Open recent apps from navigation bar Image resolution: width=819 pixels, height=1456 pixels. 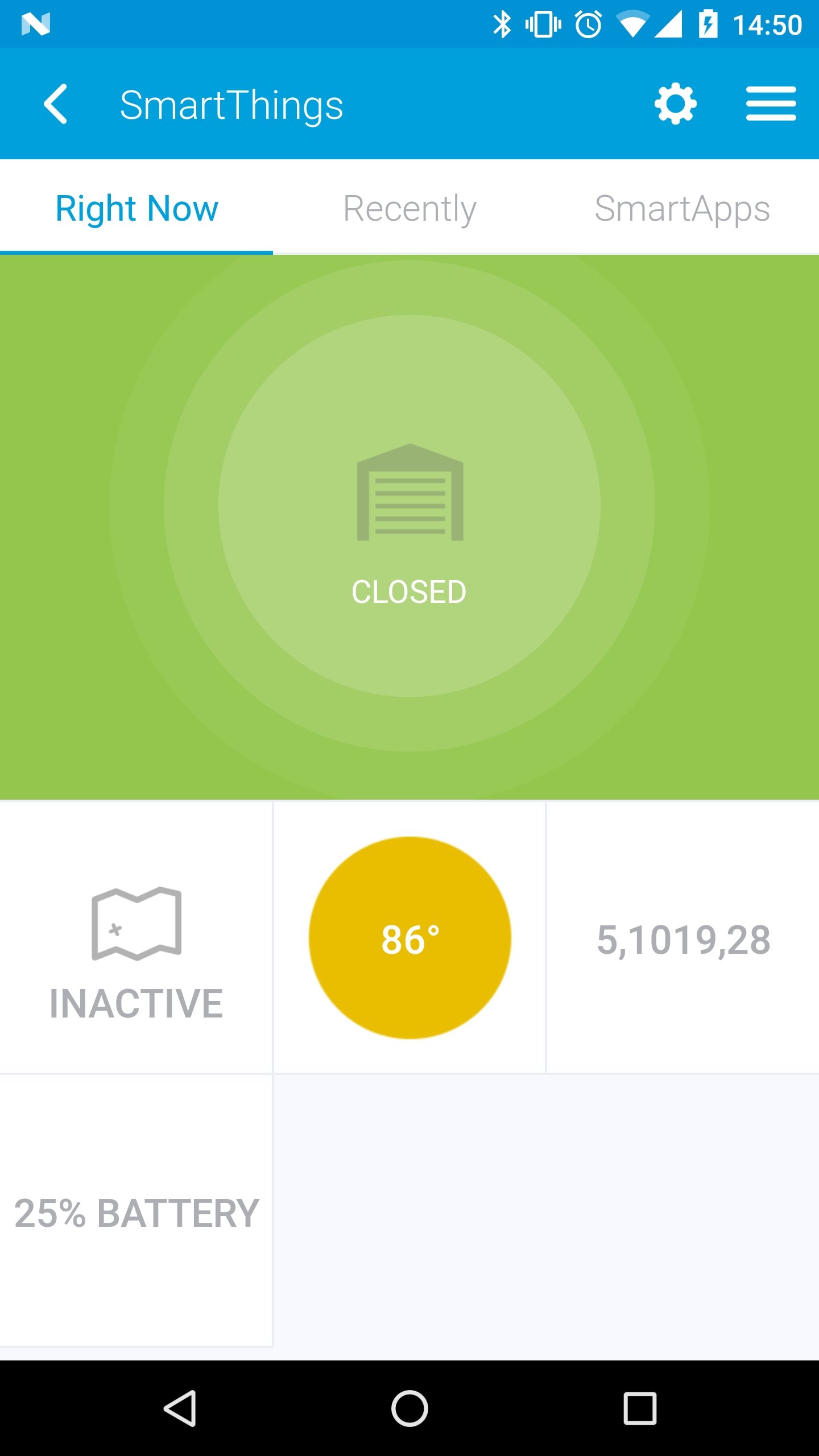point(640,1408)
